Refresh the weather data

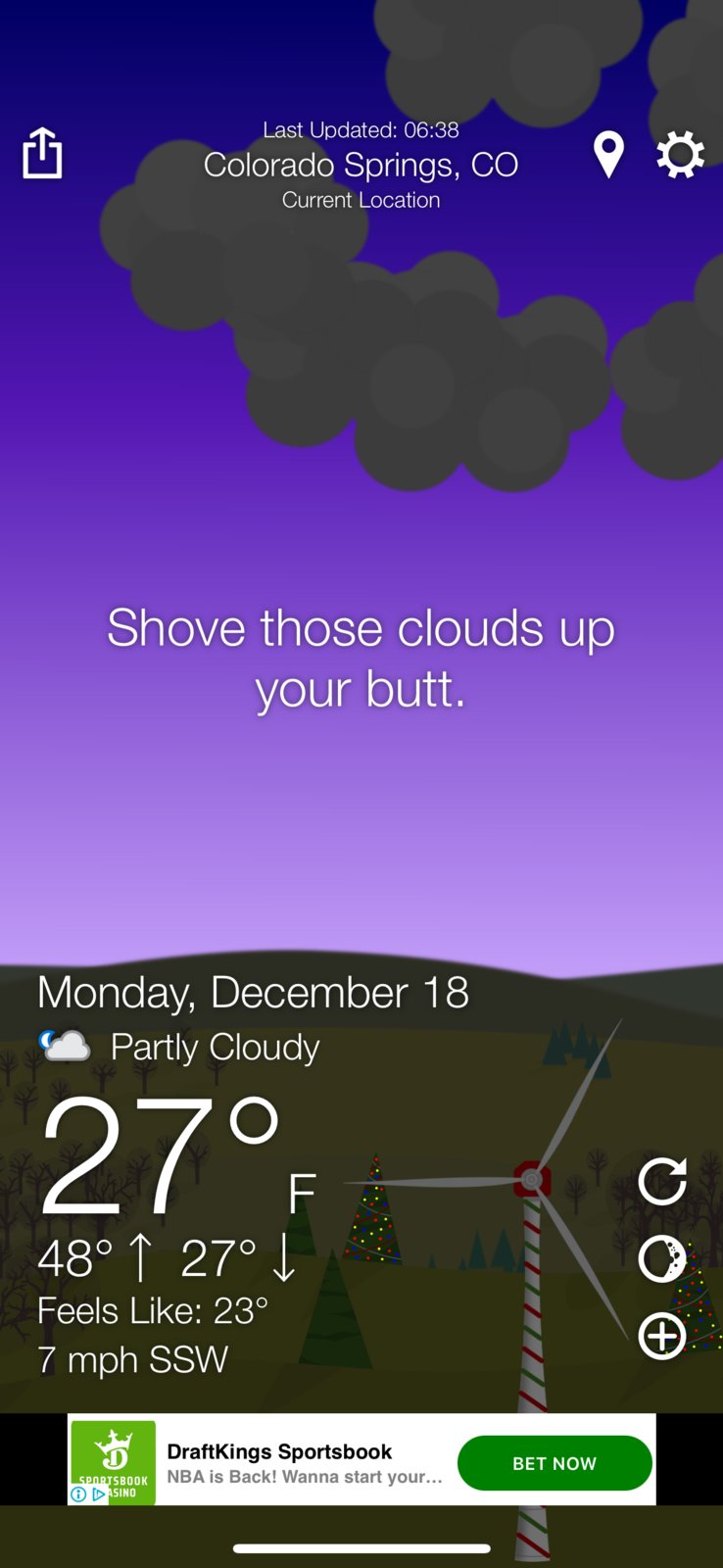[x=662, y=1181]
